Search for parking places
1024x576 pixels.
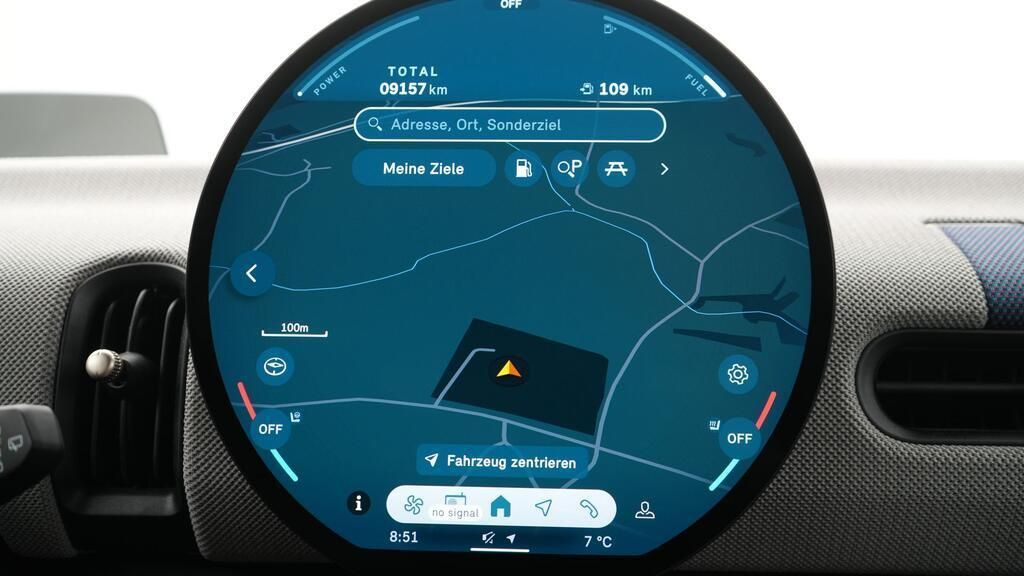[570, 169]
